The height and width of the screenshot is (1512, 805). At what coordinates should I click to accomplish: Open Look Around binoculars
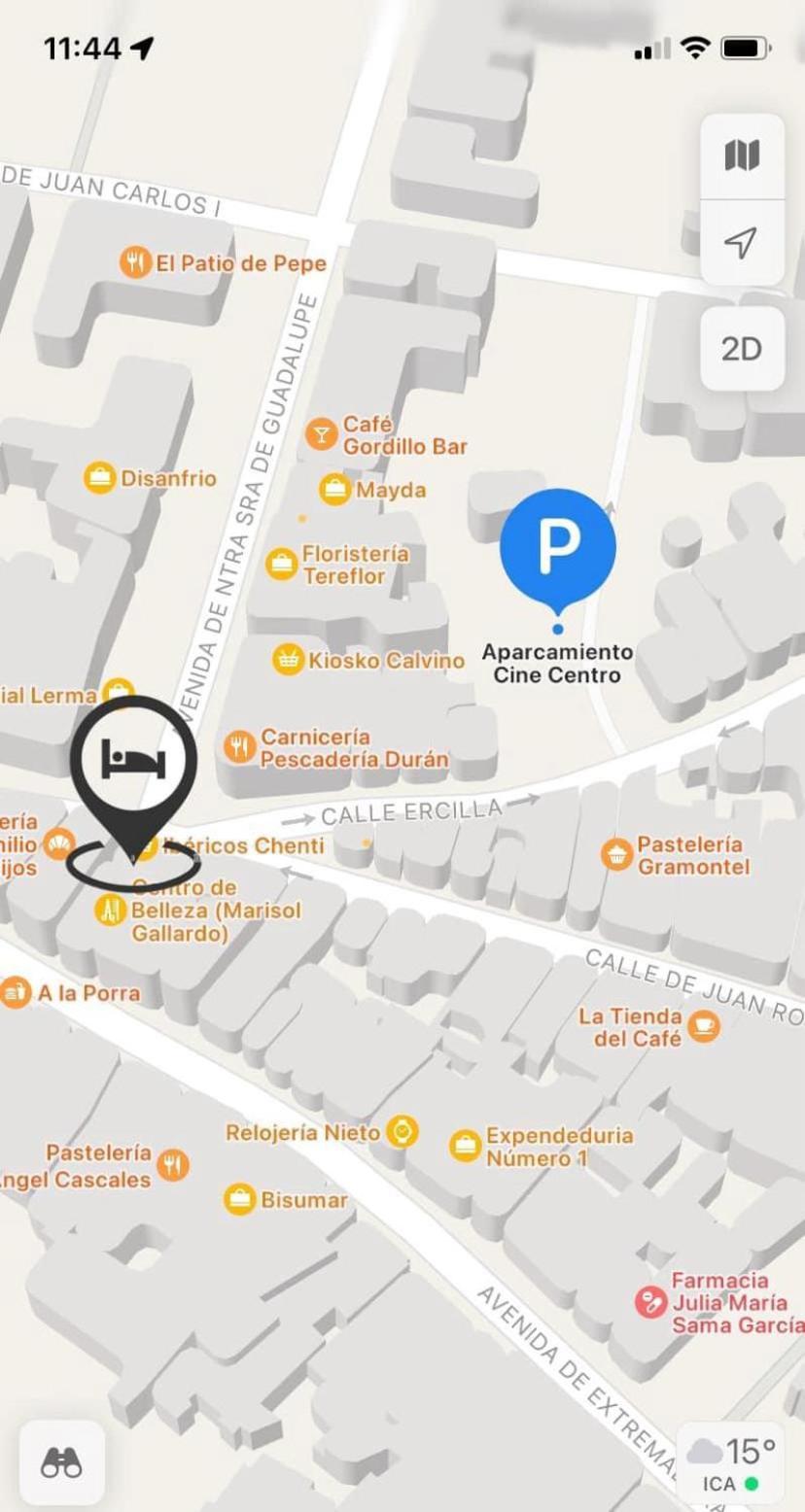(61, 1462)
